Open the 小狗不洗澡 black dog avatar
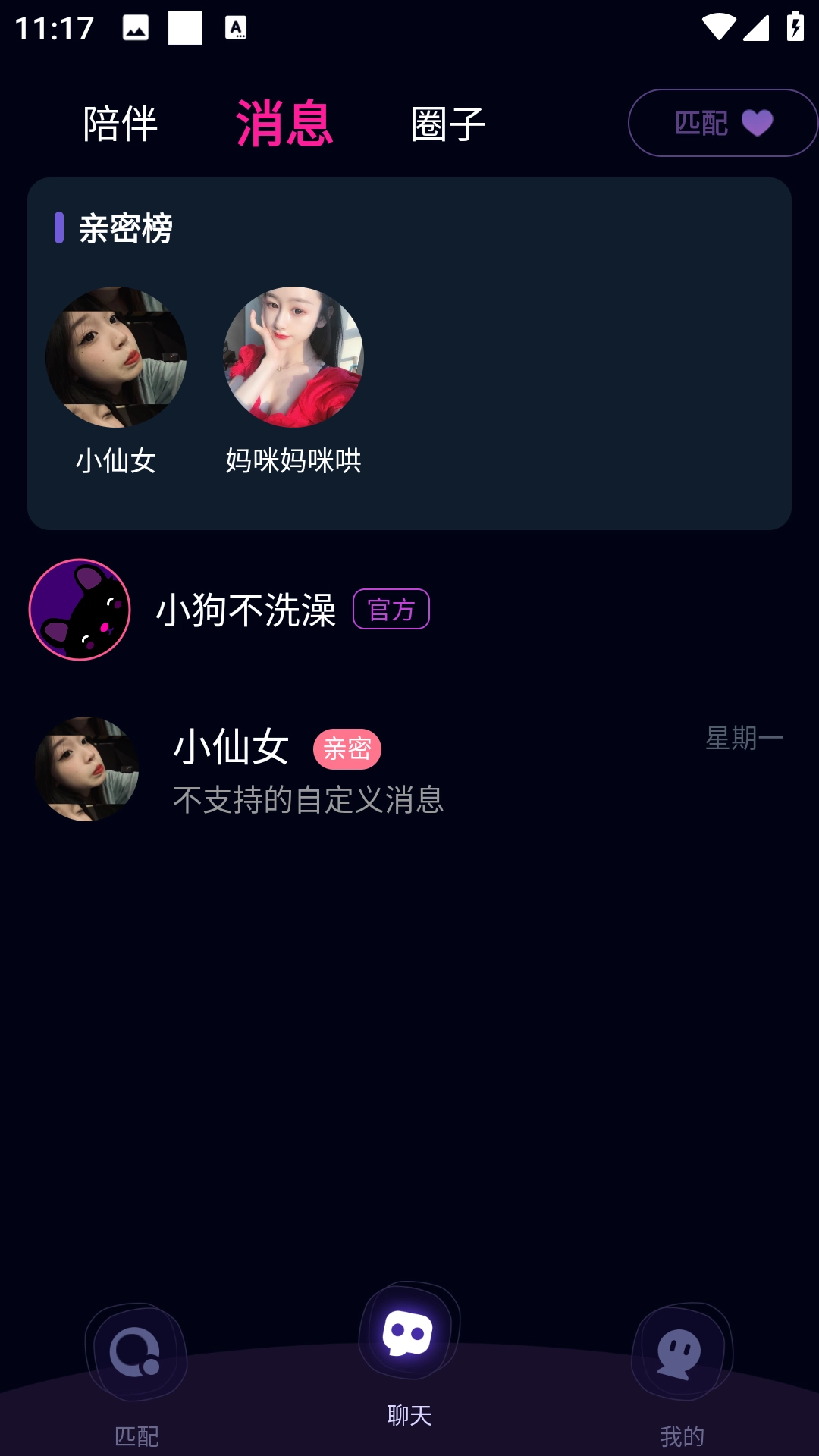The height and width of the screenshot is (1456, 819). (x=81, y=609)
